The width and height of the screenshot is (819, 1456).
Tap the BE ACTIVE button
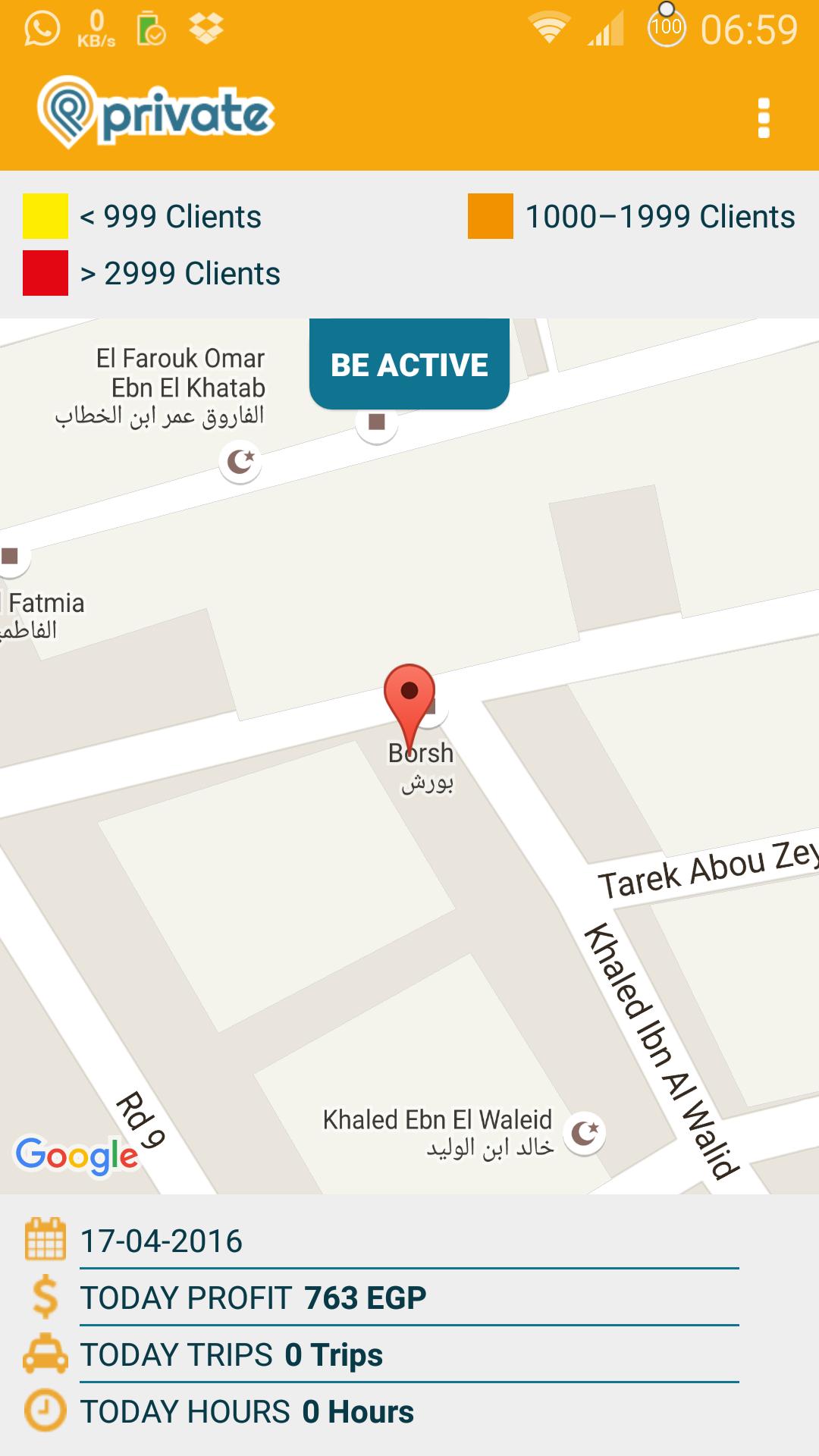coord(409,365)
